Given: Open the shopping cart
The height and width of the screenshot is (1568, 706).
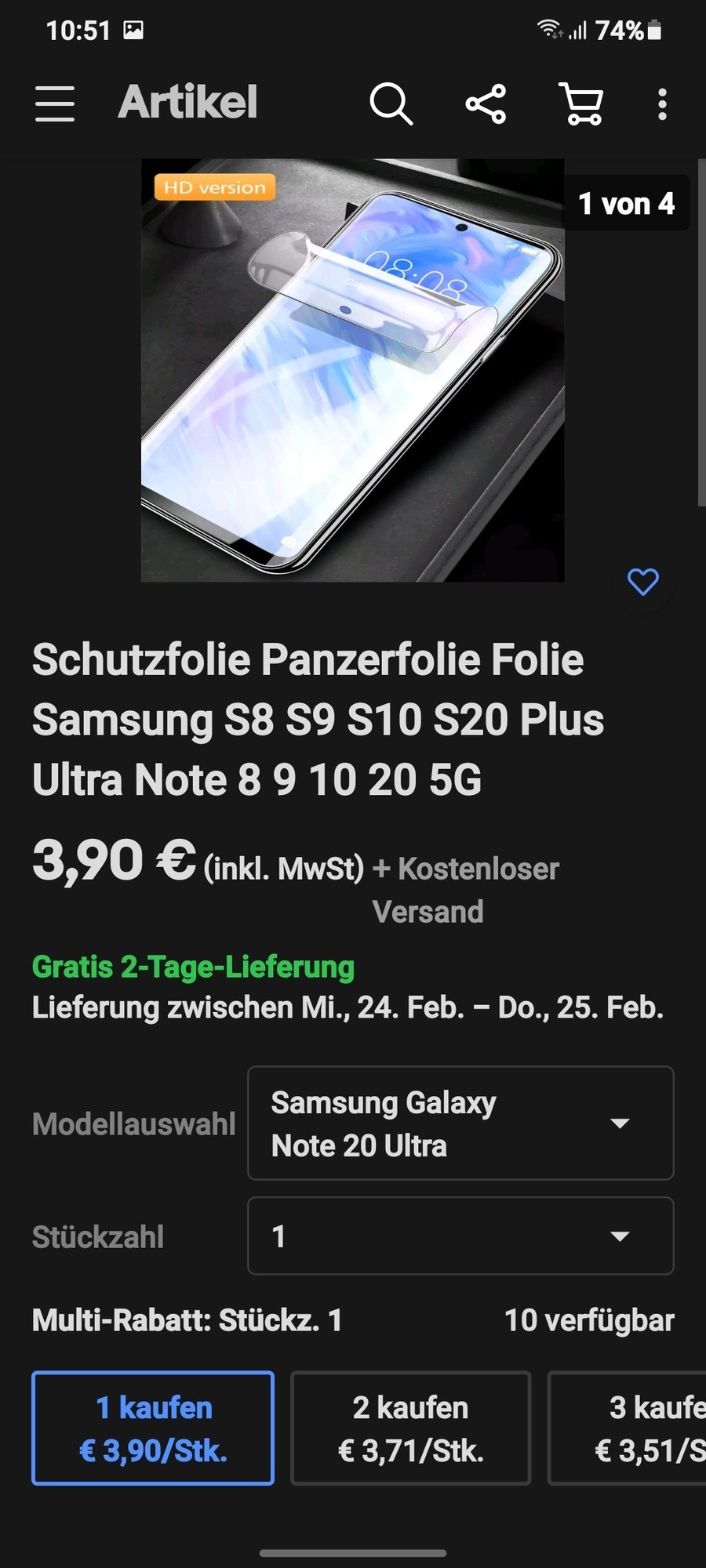Looking at the screenshot, I should [581, 103].
